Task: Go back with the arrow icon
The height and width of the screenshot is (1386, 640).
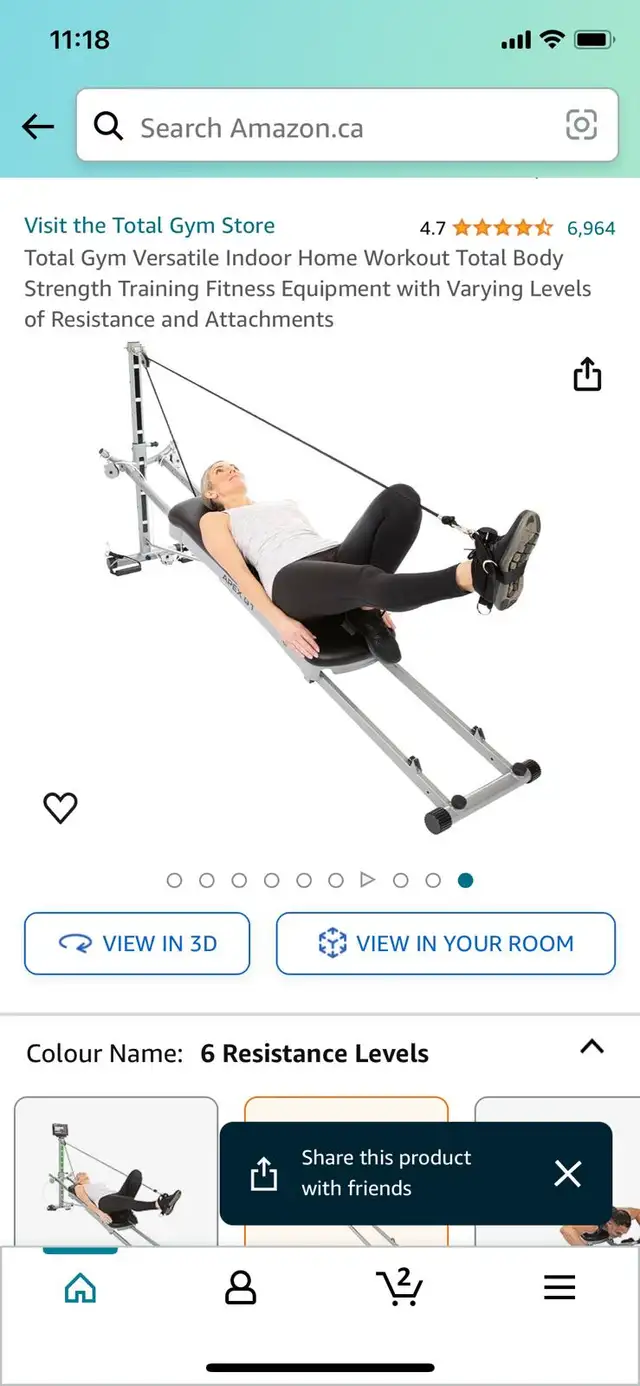Action: 38,127
